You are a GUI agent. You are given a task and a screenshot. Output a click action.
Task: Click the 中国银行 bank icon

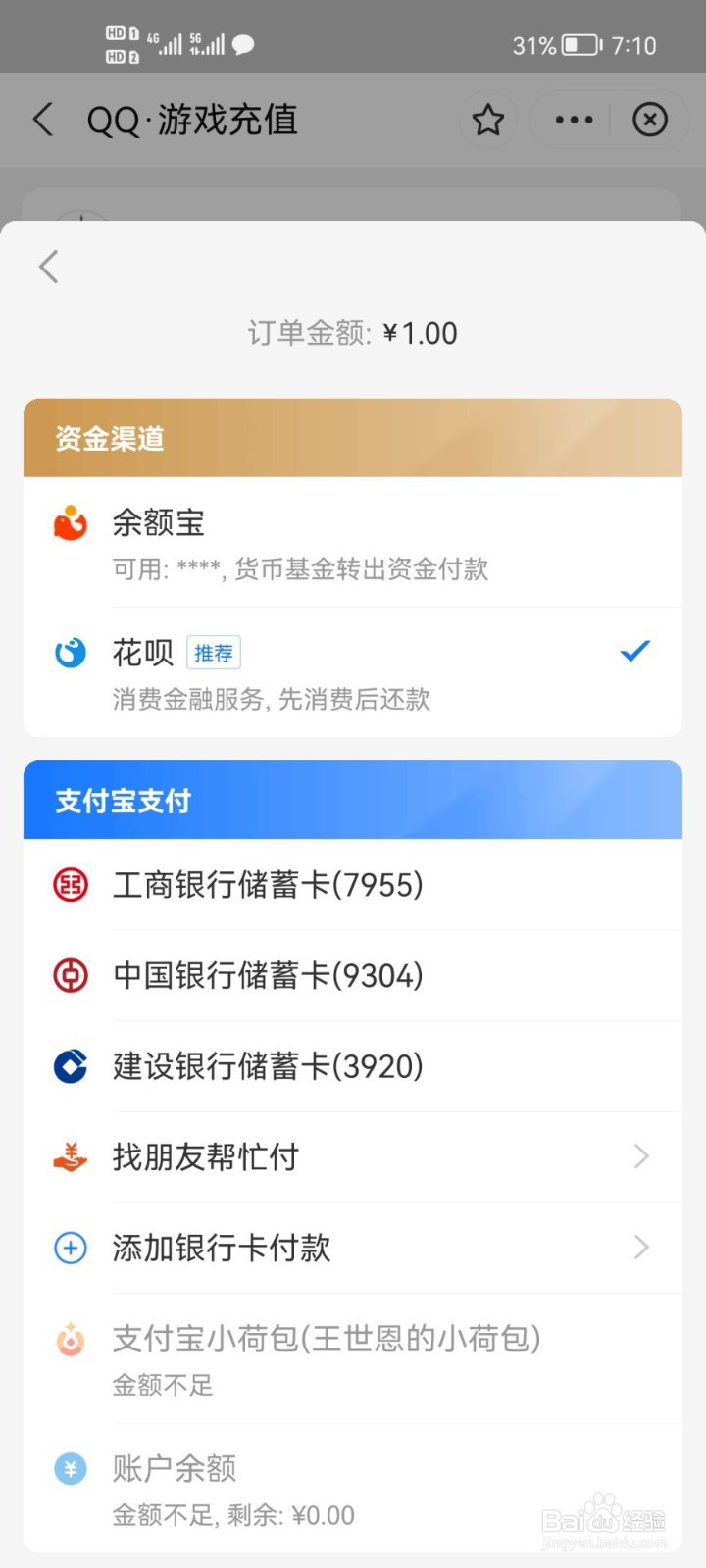tap(69, 975)
